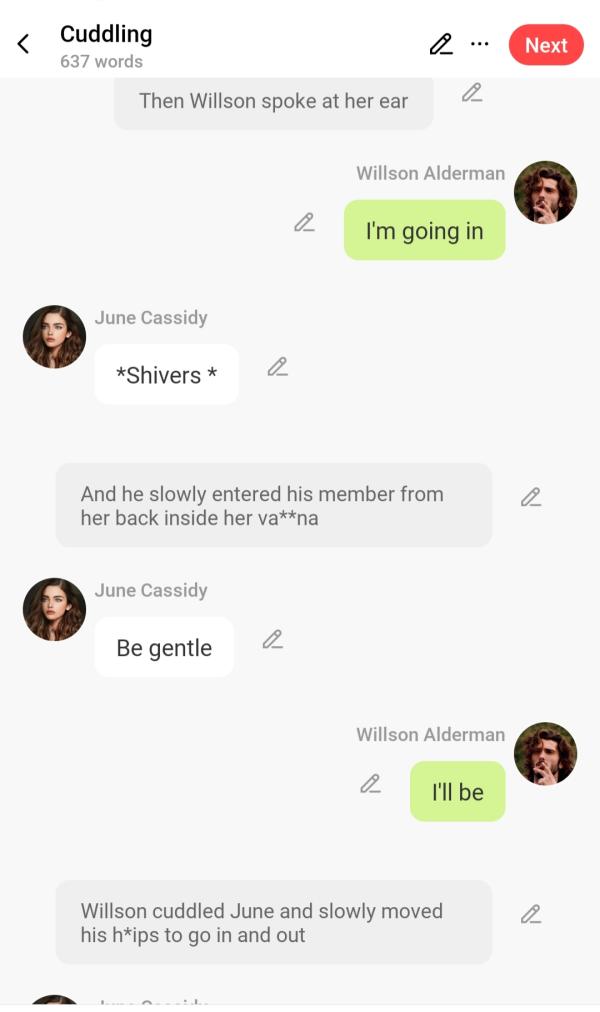Tap the red Next button

coord(545,45)
